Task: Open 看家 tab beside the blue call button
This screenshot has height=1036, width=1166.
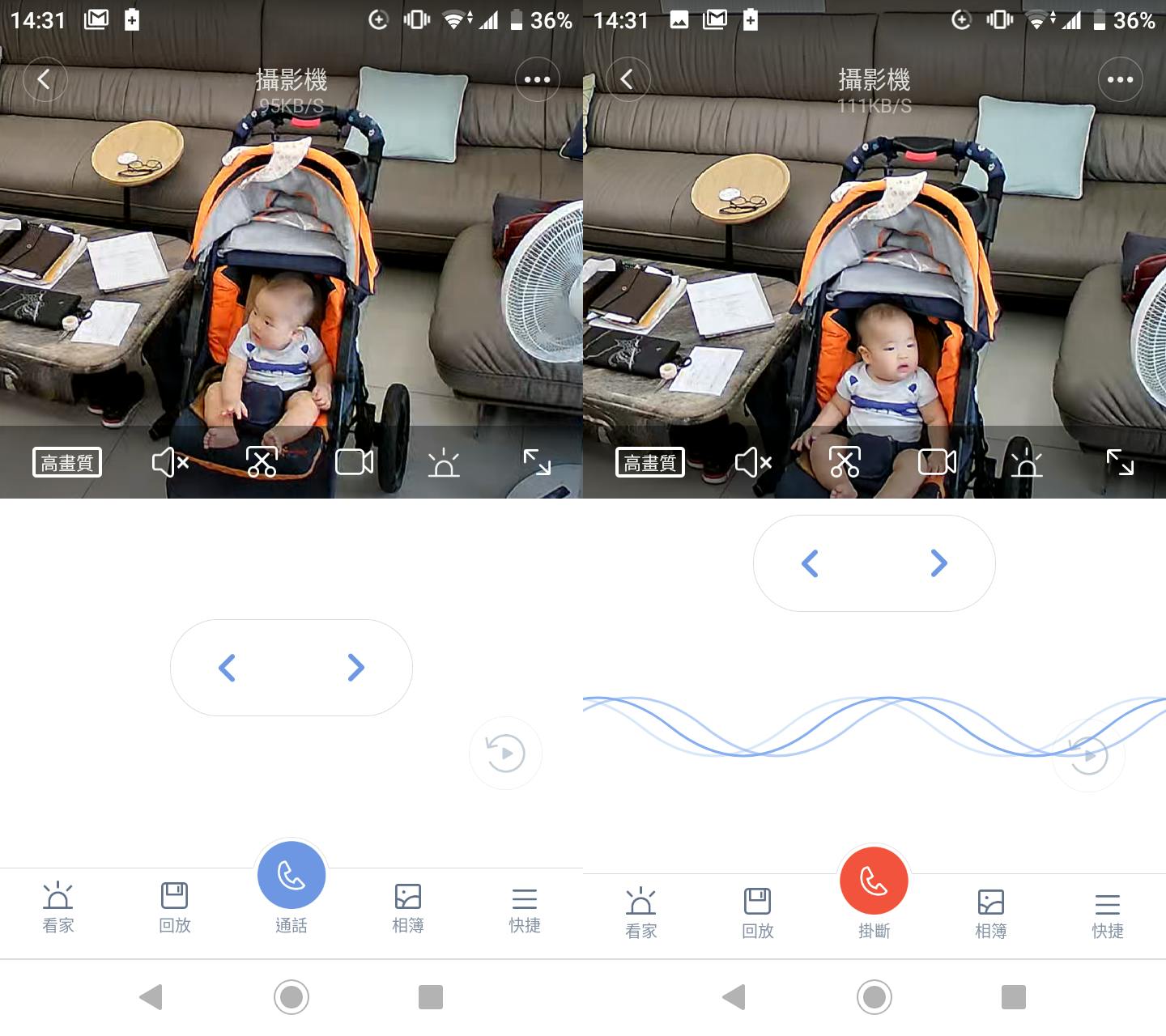Action: pyautogui.click(x=58, y=907)
